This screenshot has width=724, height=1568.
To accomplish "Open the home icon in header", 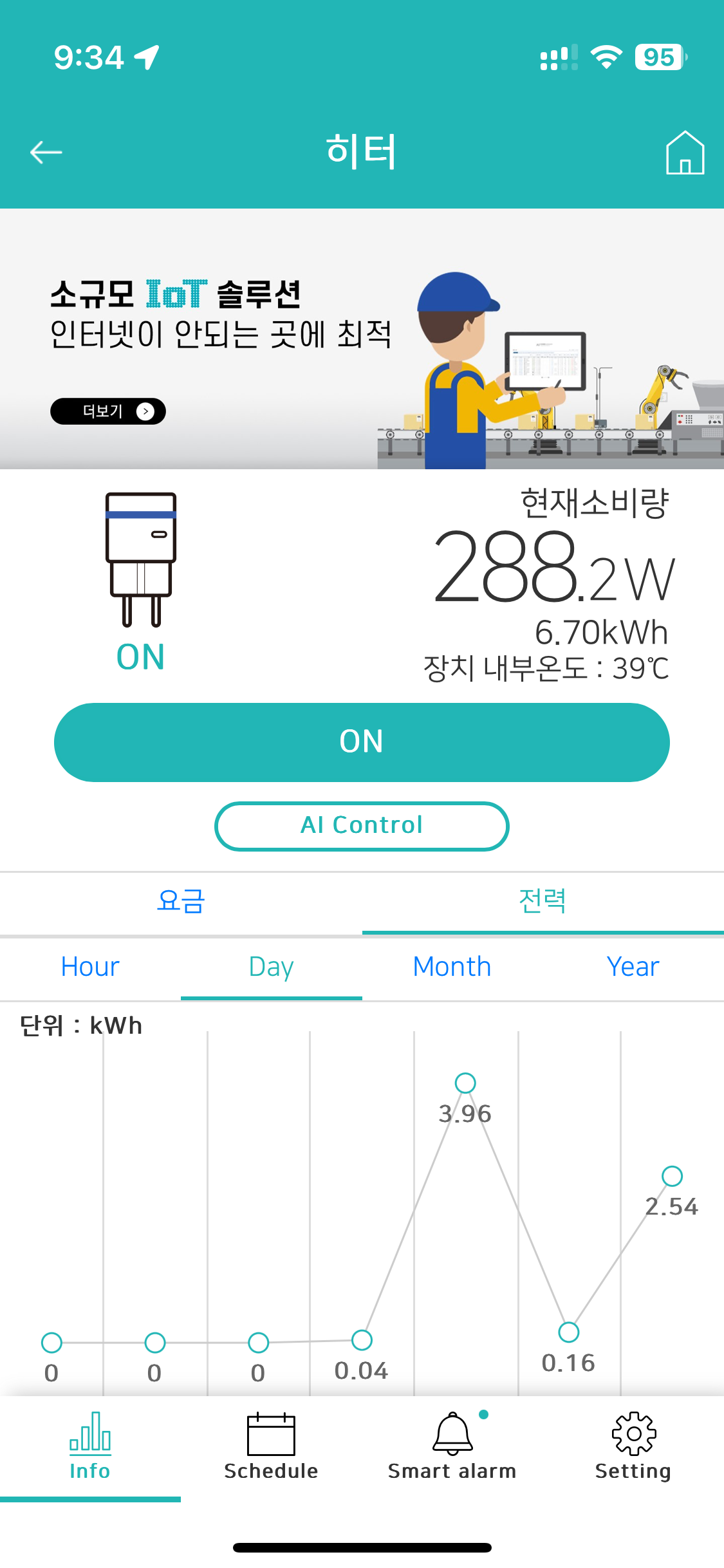I will [685, 153].
